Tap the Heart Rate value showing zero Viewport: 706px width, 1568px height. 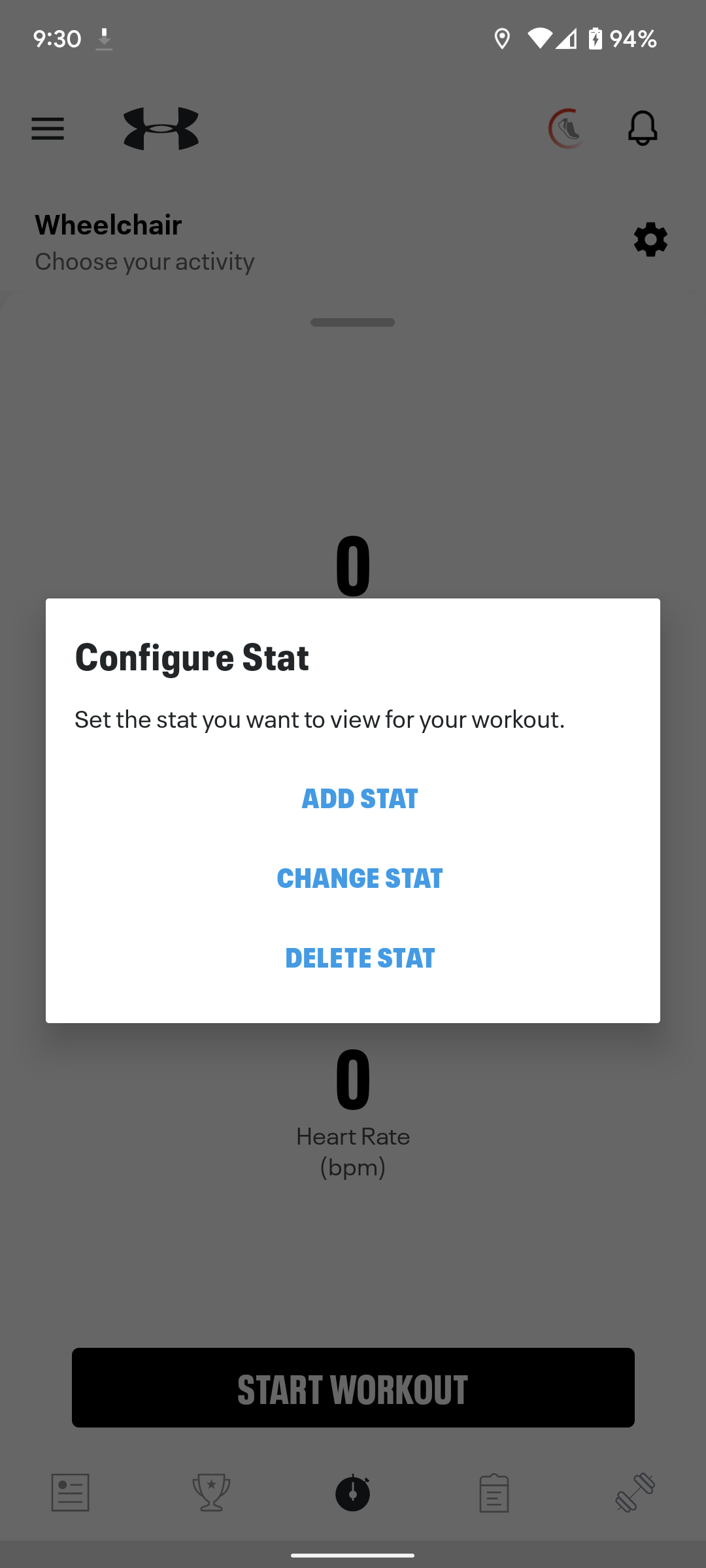(x=352, y=1079)
